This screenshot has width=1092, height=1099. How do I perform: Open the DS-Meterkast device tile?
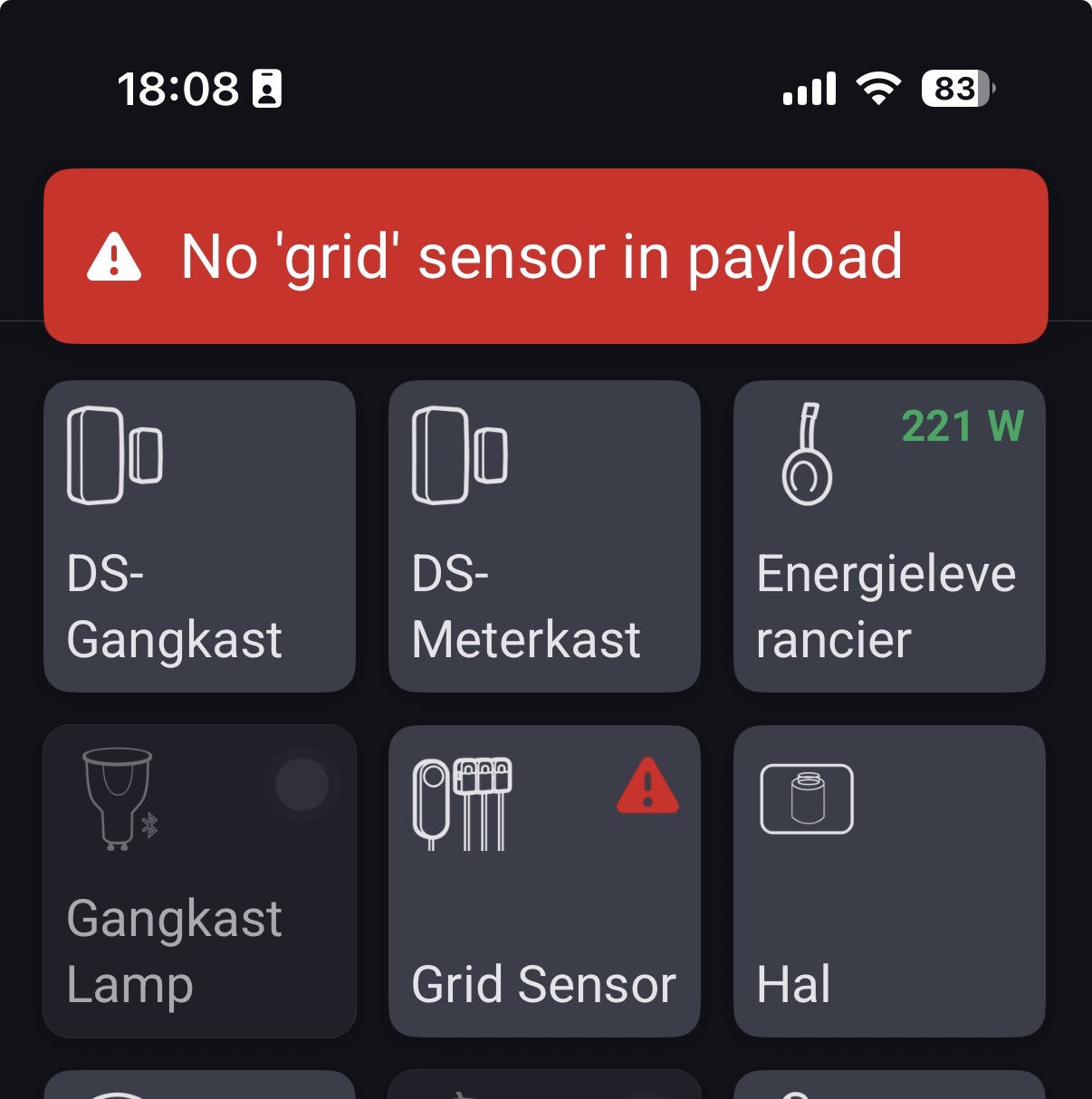(x=544, y=536)
